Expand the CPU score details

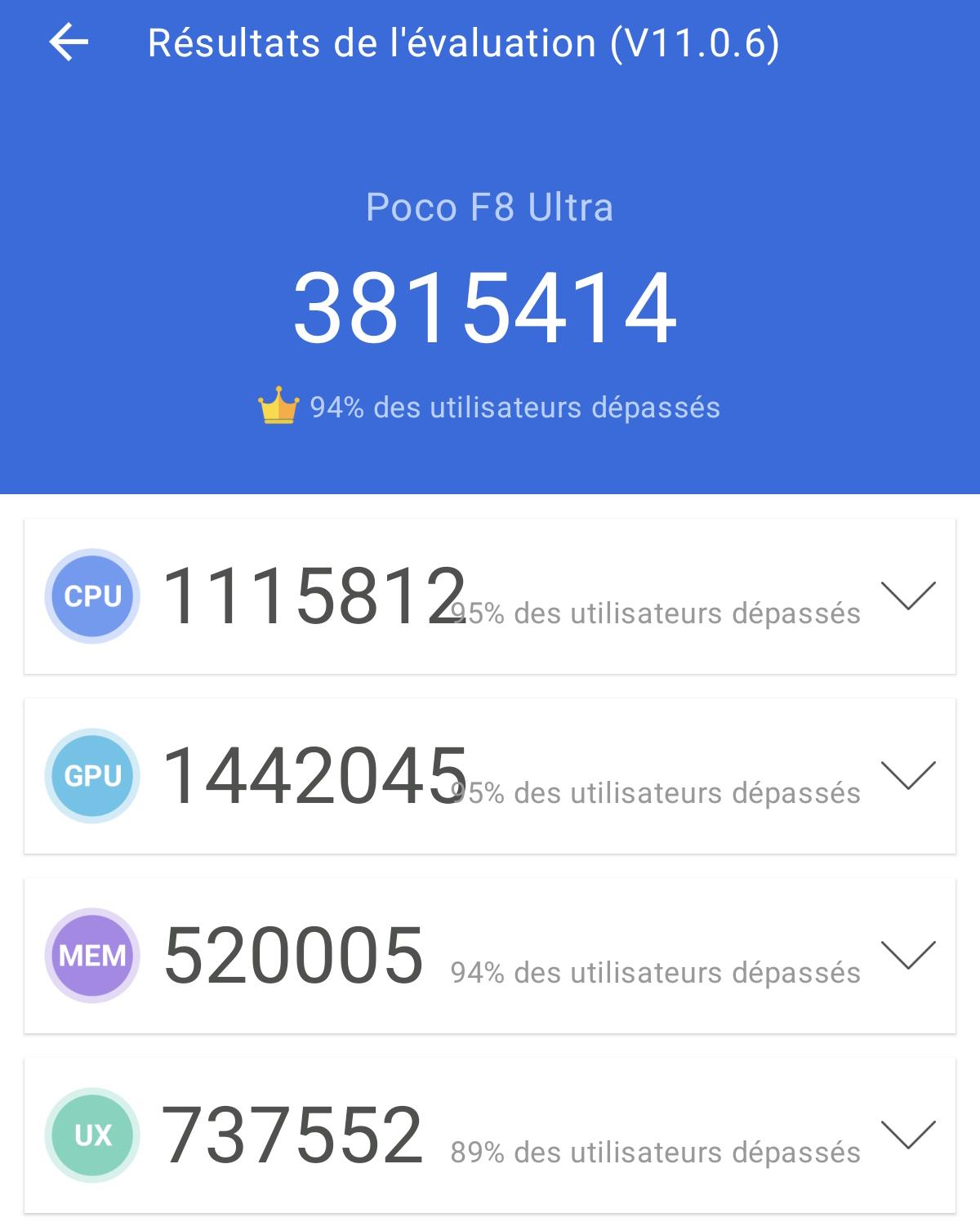tap(907, 596)
